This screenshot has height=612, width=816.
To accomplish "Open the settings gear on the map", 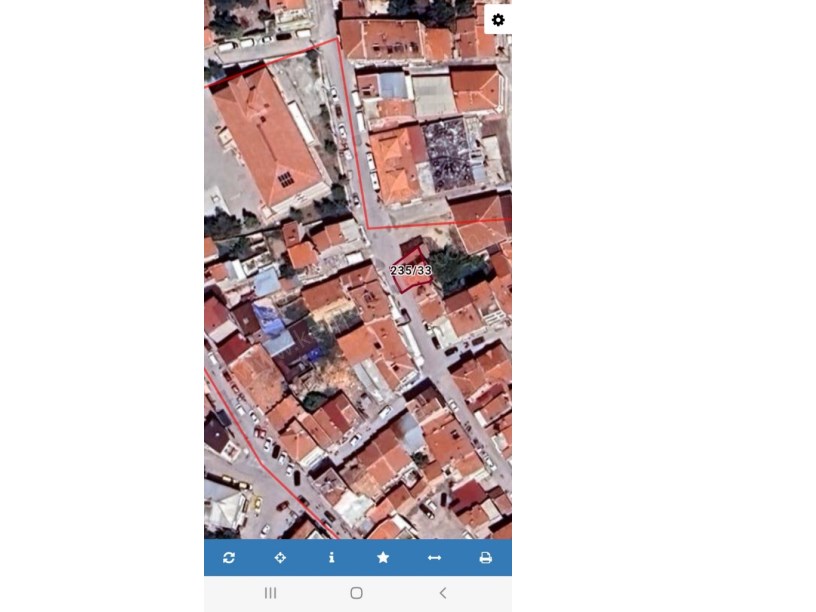I will coord(498,20).
